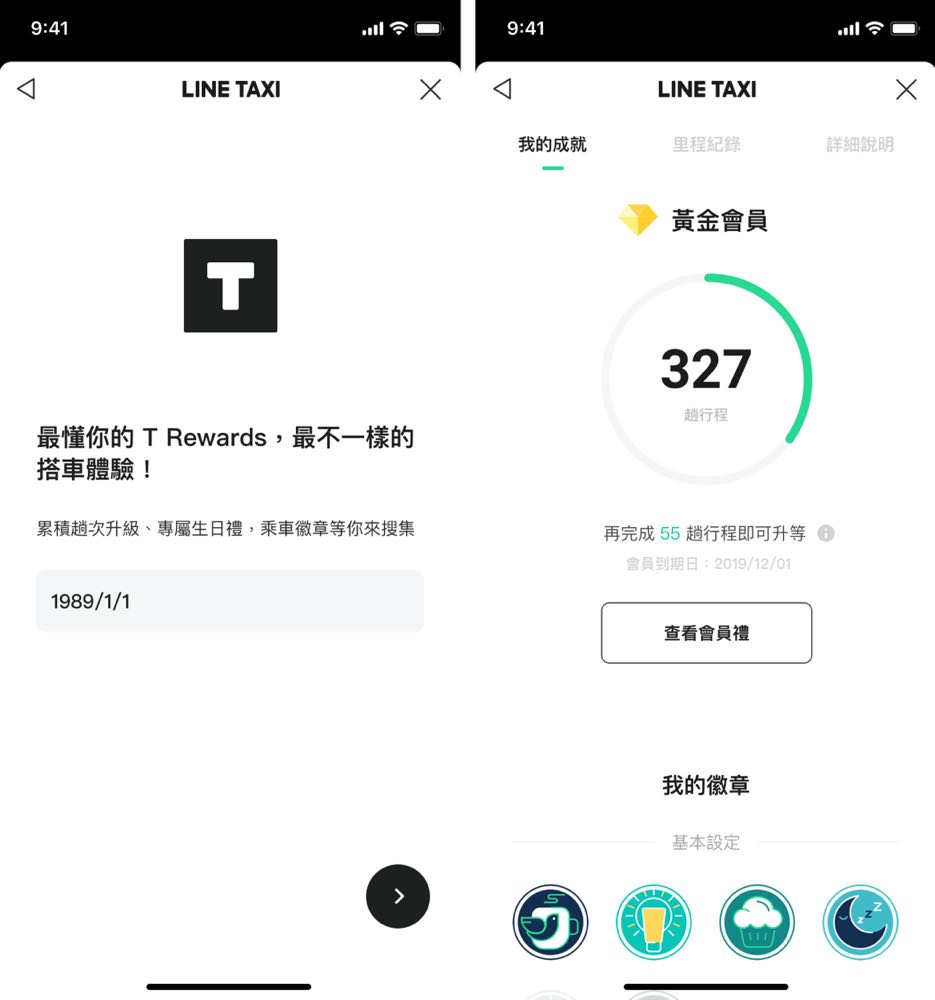Open the cupcake badge
The image size is (935, 1000).
point(757,922)
